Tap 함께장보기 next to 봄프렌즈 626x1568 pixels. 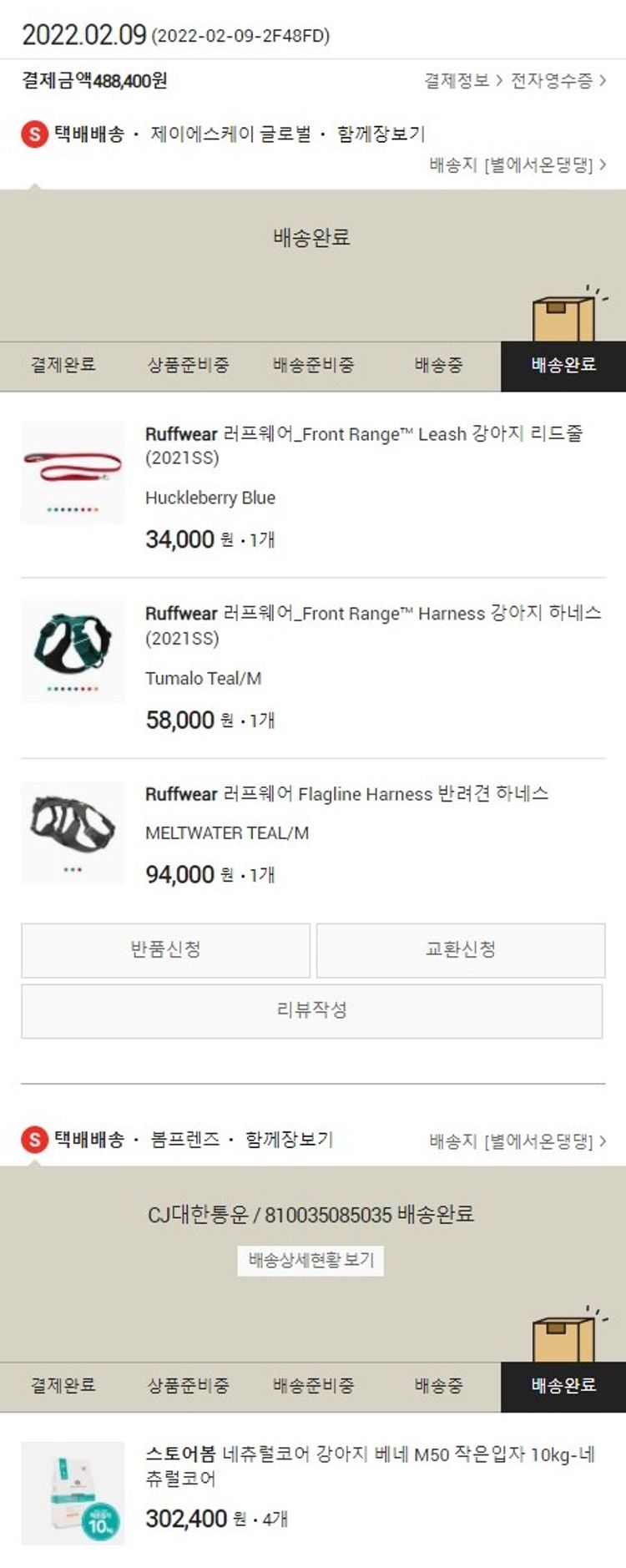pos(290,1139)
